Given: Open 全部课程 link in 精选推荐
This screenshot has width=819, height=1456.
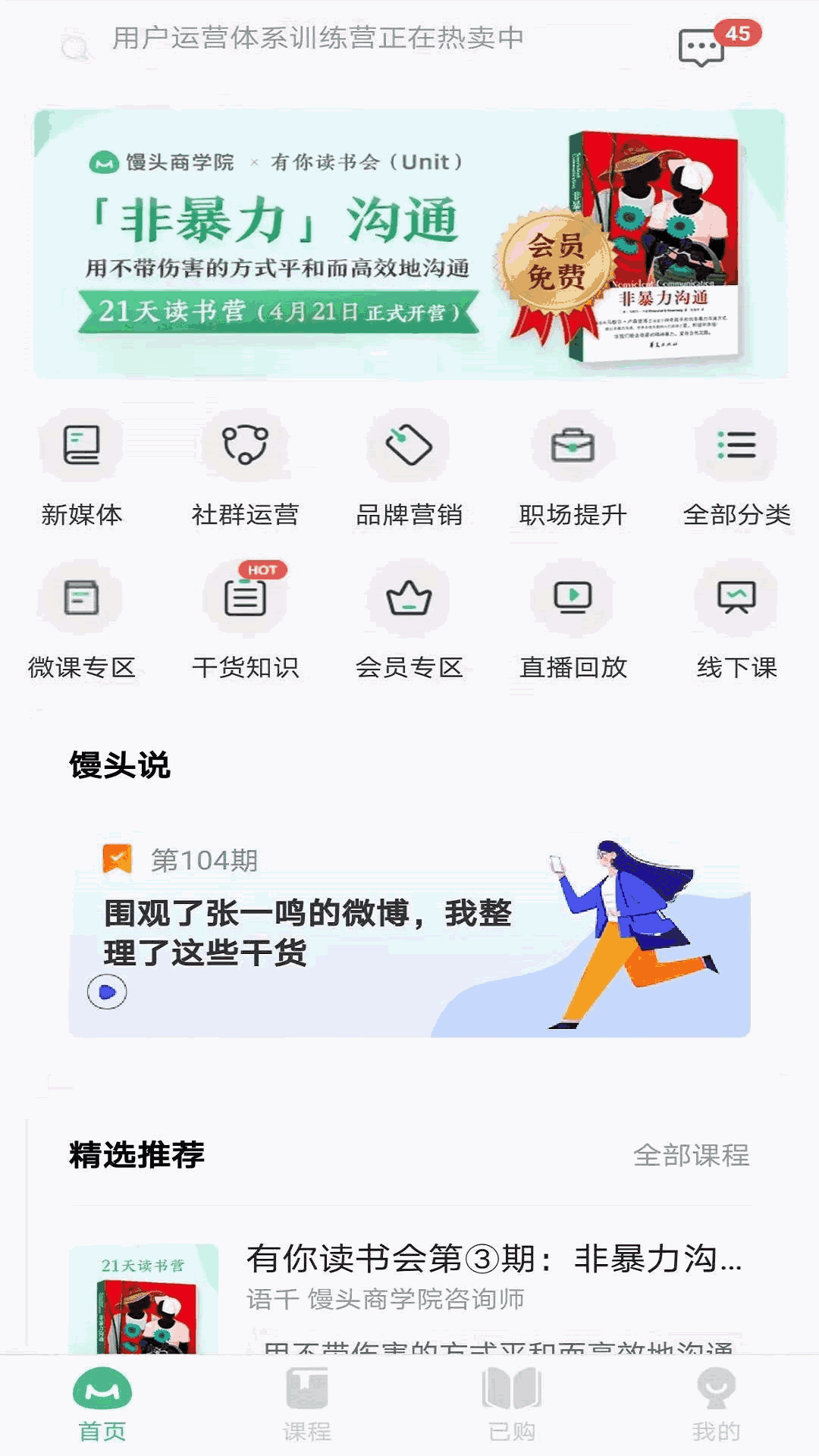Looking at the screenshot, I should coord(692,1156).
